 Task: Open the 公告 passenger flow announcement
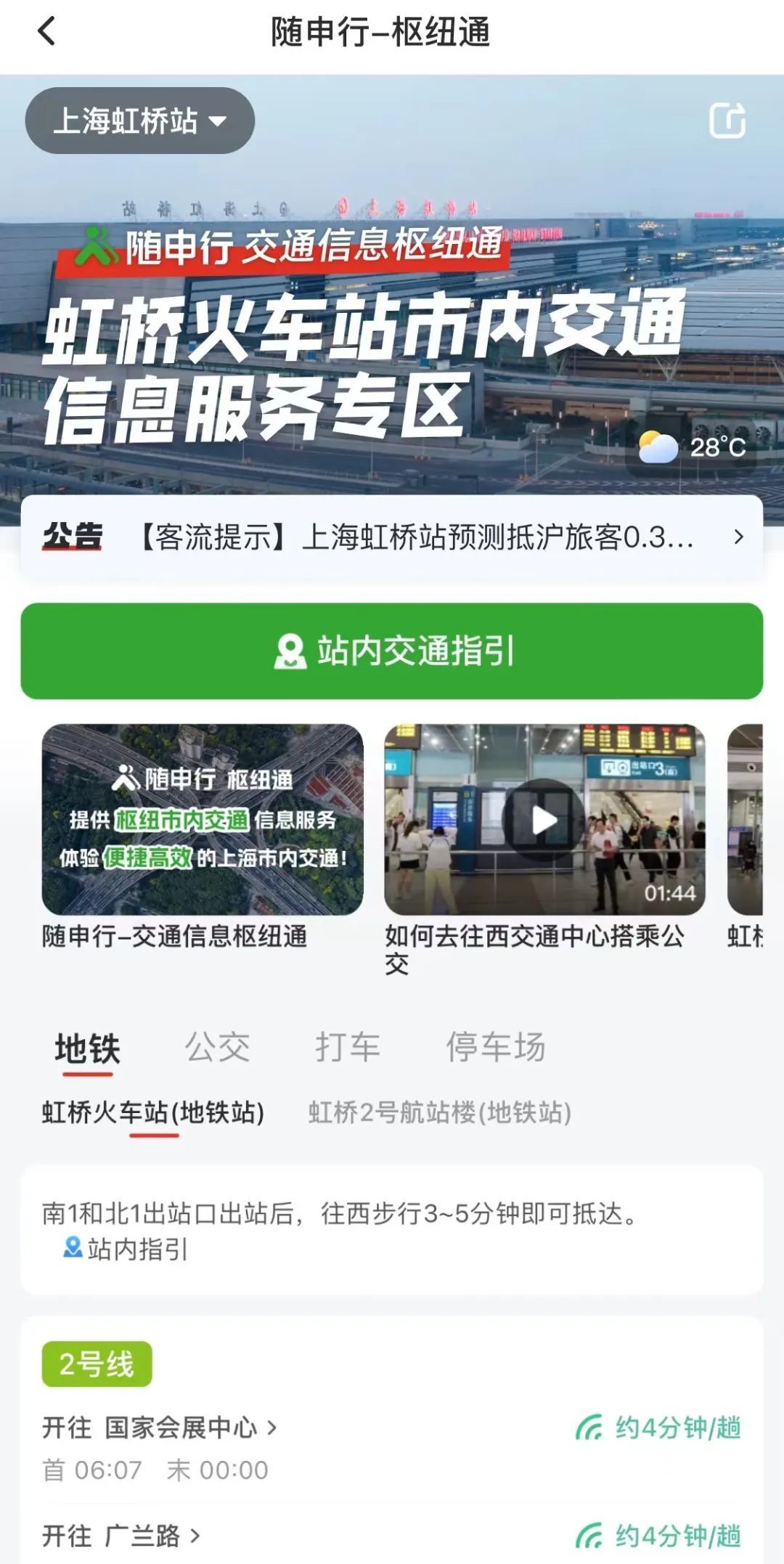[392, 537]
